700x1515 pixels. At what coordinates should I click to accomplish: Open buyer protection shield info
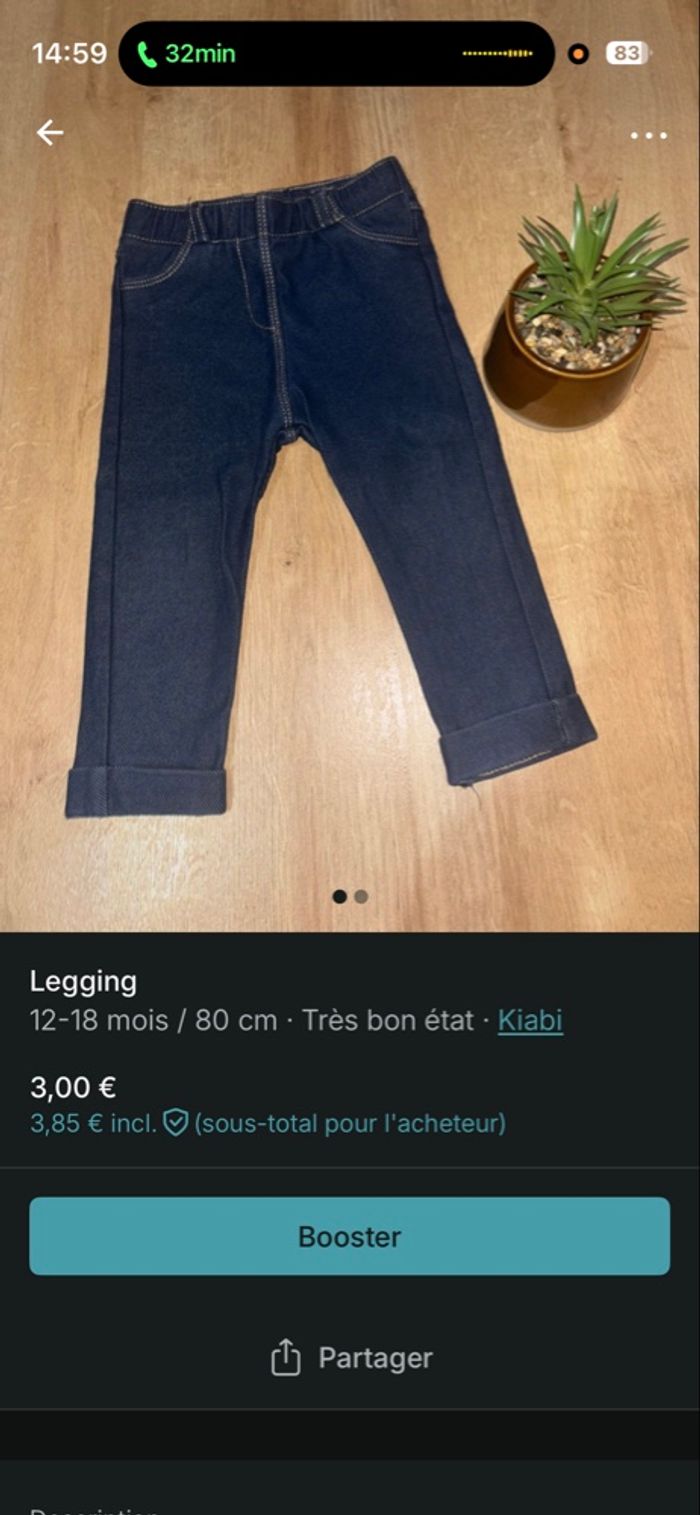click(176, 1123)
